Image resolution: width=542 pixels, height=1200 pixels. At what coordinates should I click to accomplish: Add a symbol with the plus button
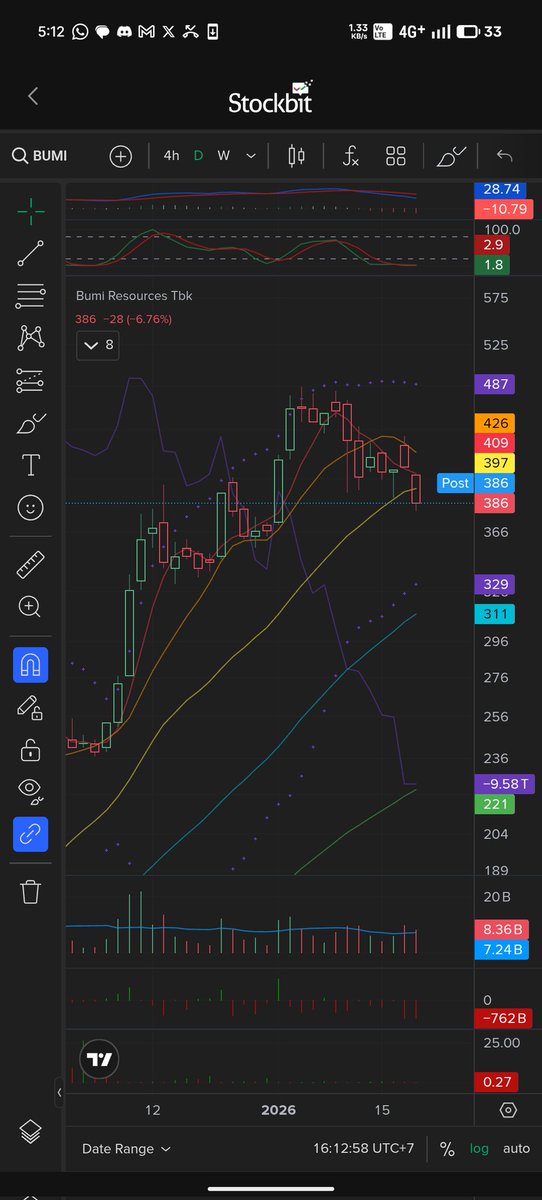[x=121, y=156]
